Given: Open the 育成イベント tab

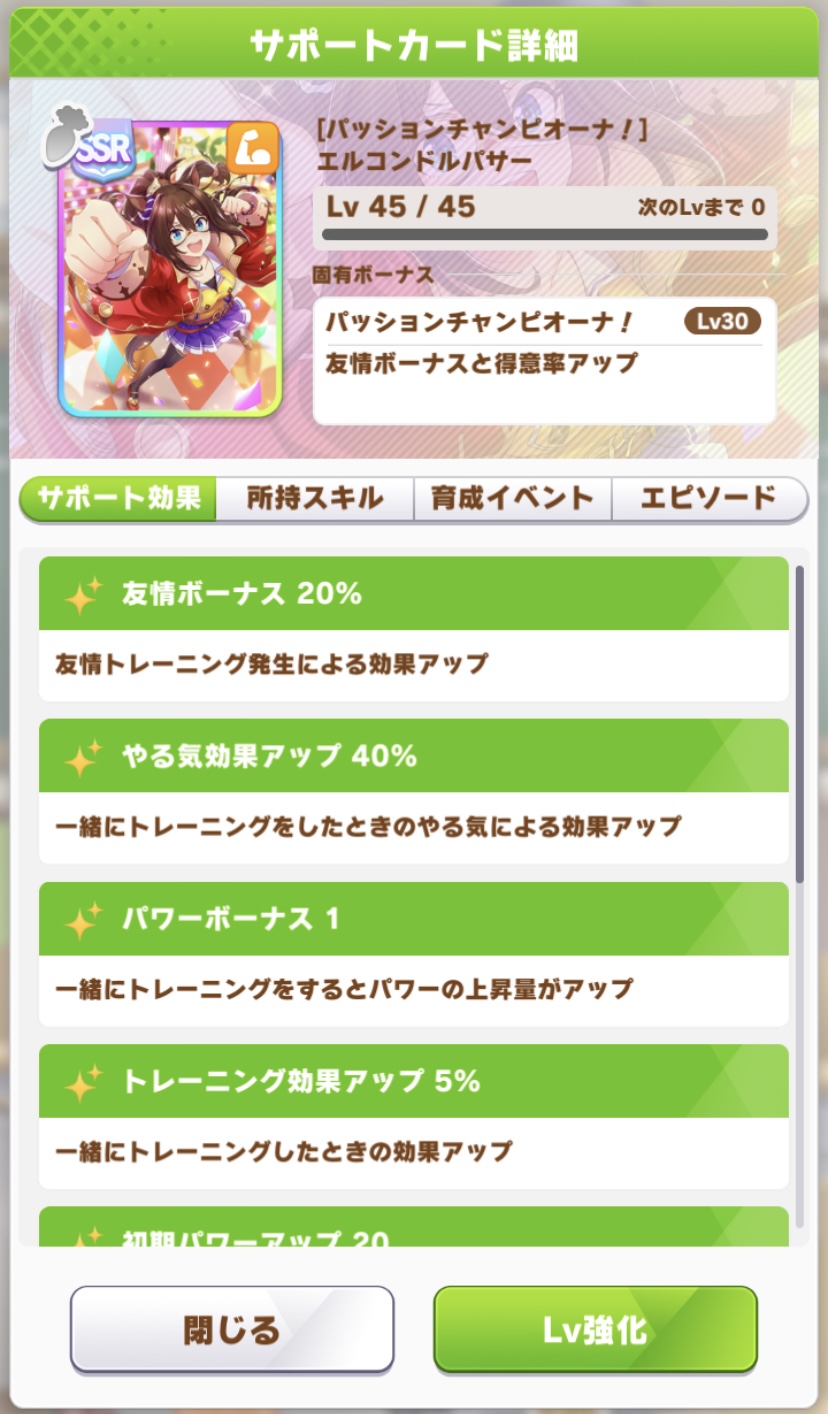Looking at the screenshot, I should click(512, 498).
